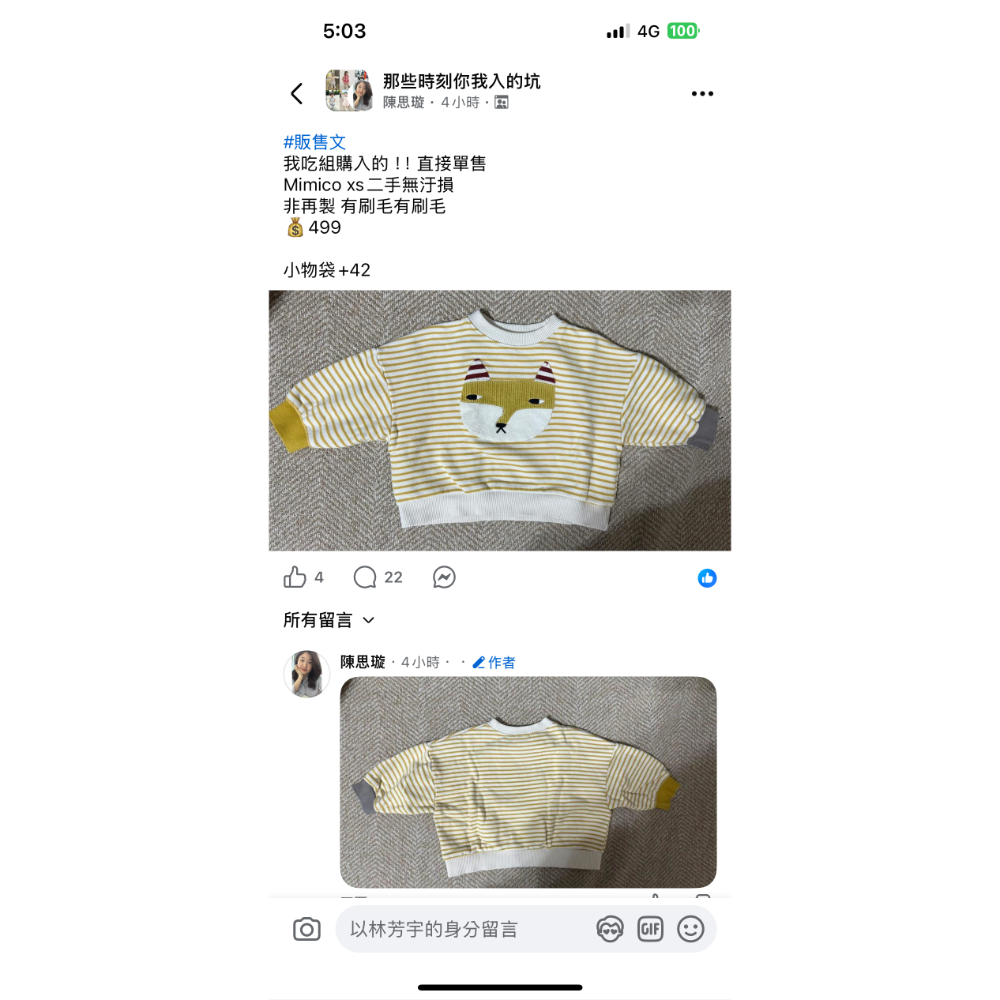Attach a photo using the camera icon
Viewport: 1000px width, 1000px height.
pos(307,929)
